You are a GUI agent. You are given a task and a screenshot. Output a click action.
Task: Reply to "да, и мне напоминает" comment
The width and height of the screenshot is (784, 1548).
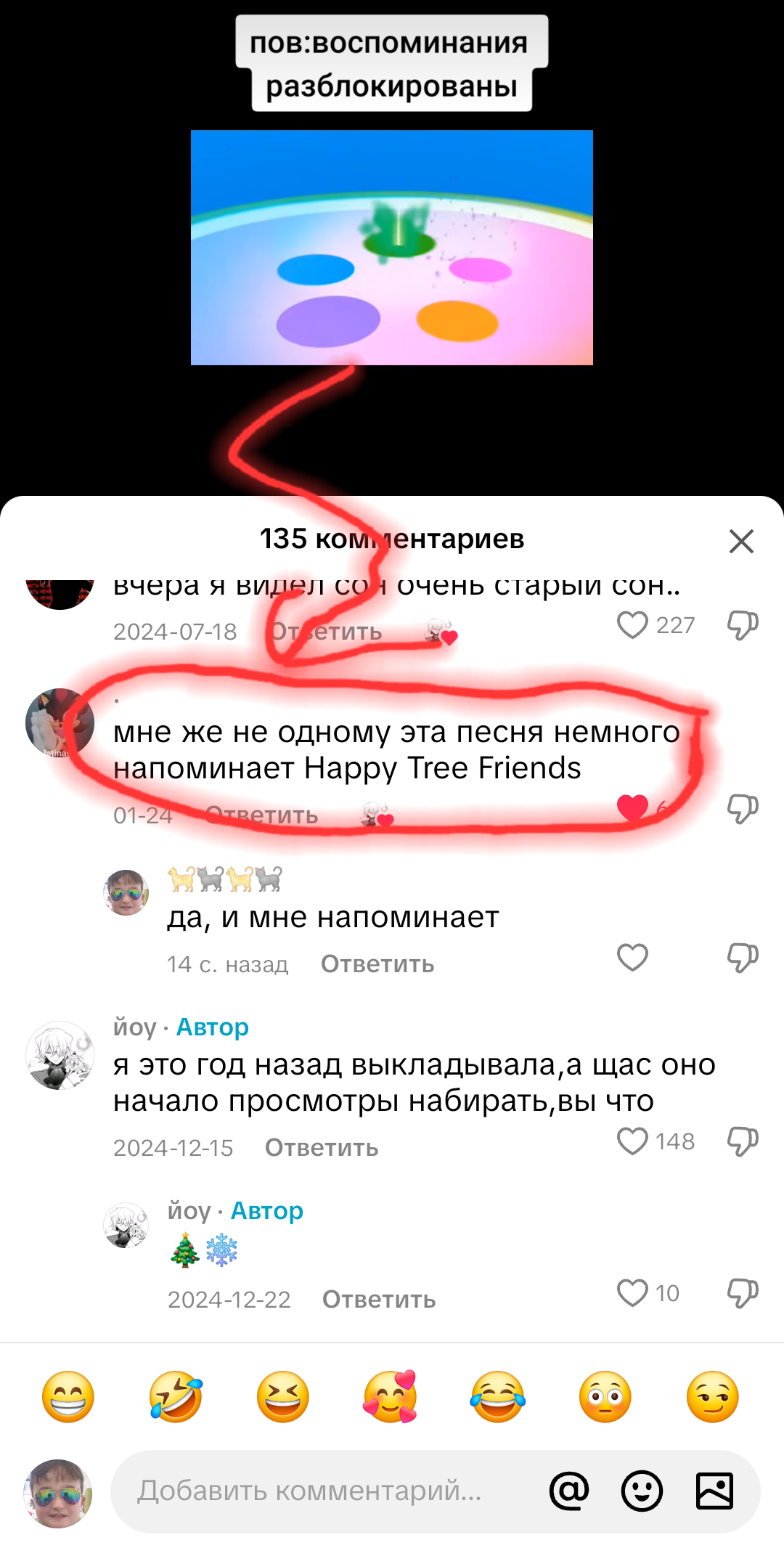pyautogui.click(x=377, y=964)
